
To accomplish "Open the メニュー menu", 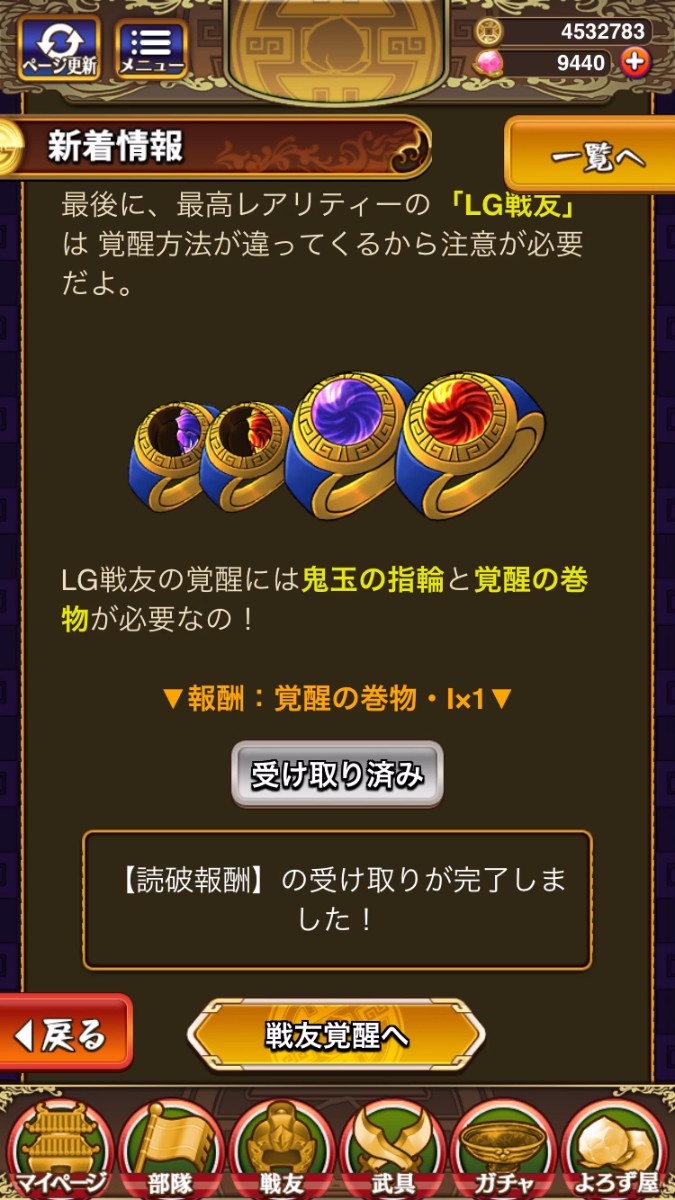I will [x=152, y=48].
